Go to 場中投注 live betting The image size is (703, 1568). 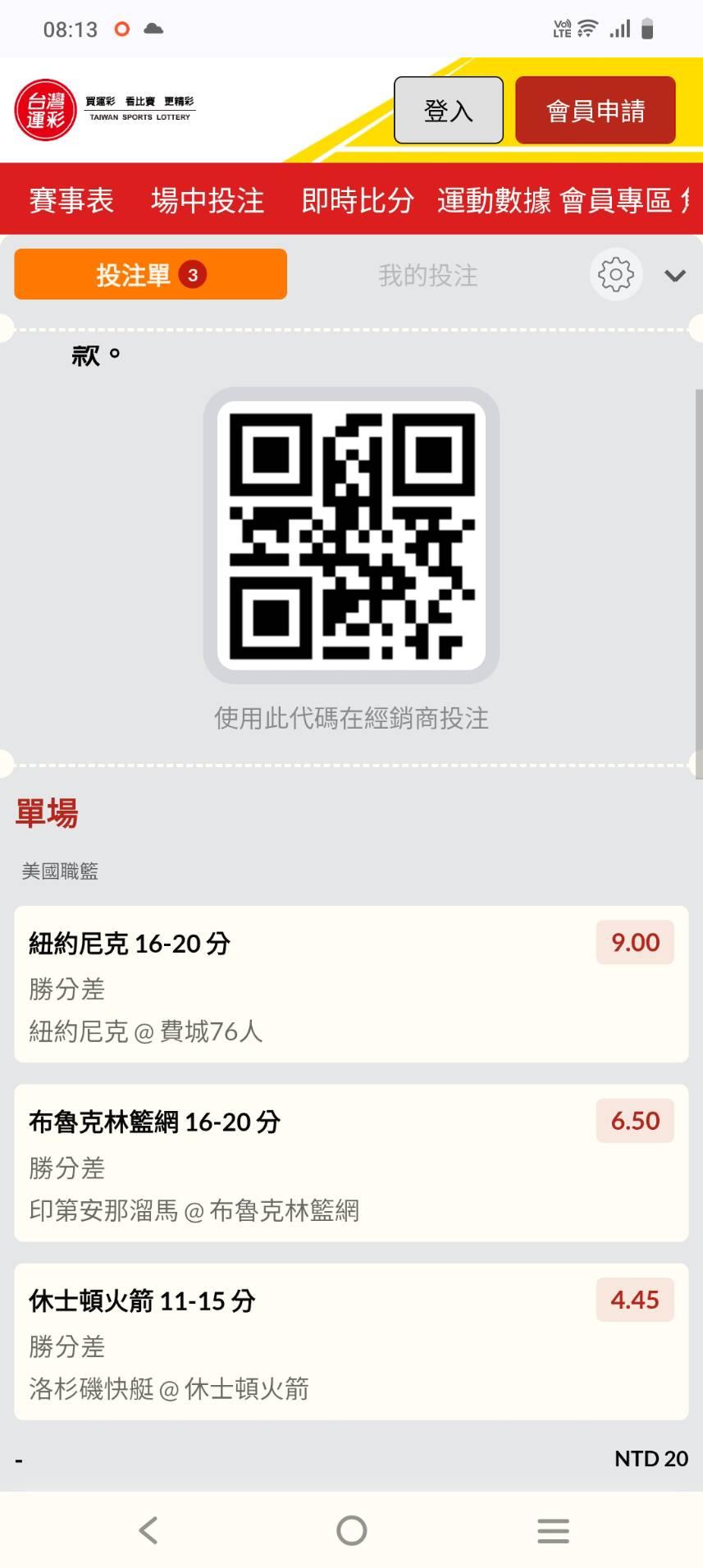click(x=208, y=200)
